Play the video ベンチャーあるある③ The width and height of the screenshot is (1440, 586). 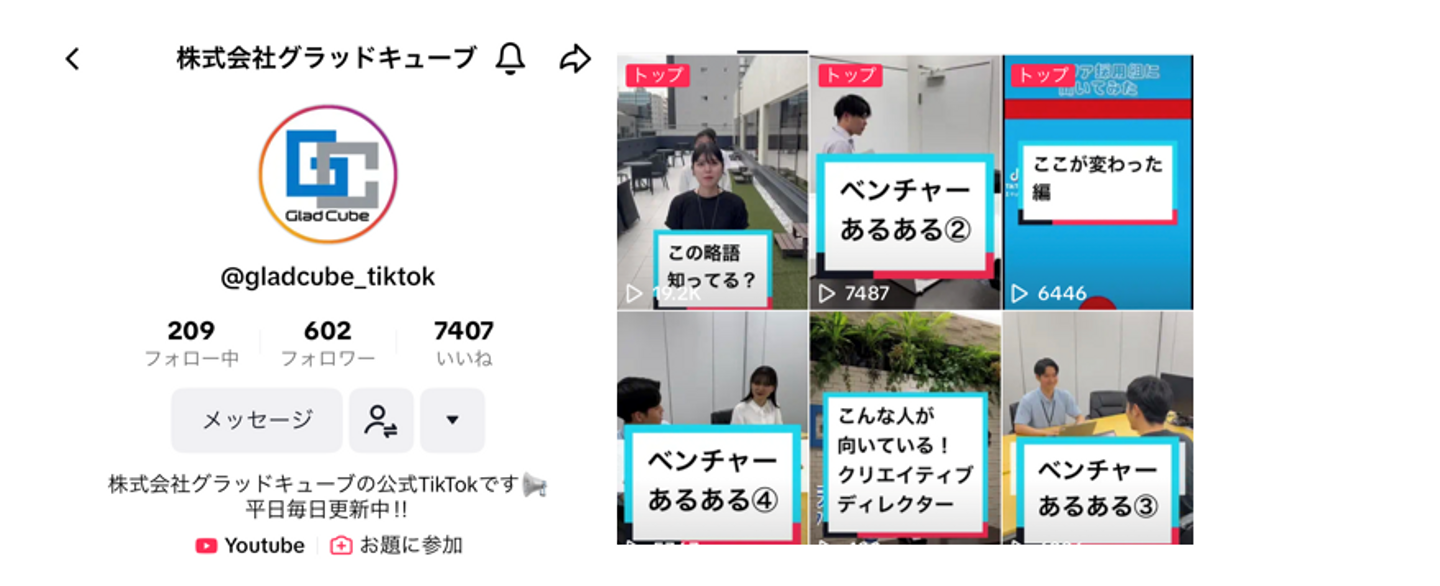(1098, 428)
